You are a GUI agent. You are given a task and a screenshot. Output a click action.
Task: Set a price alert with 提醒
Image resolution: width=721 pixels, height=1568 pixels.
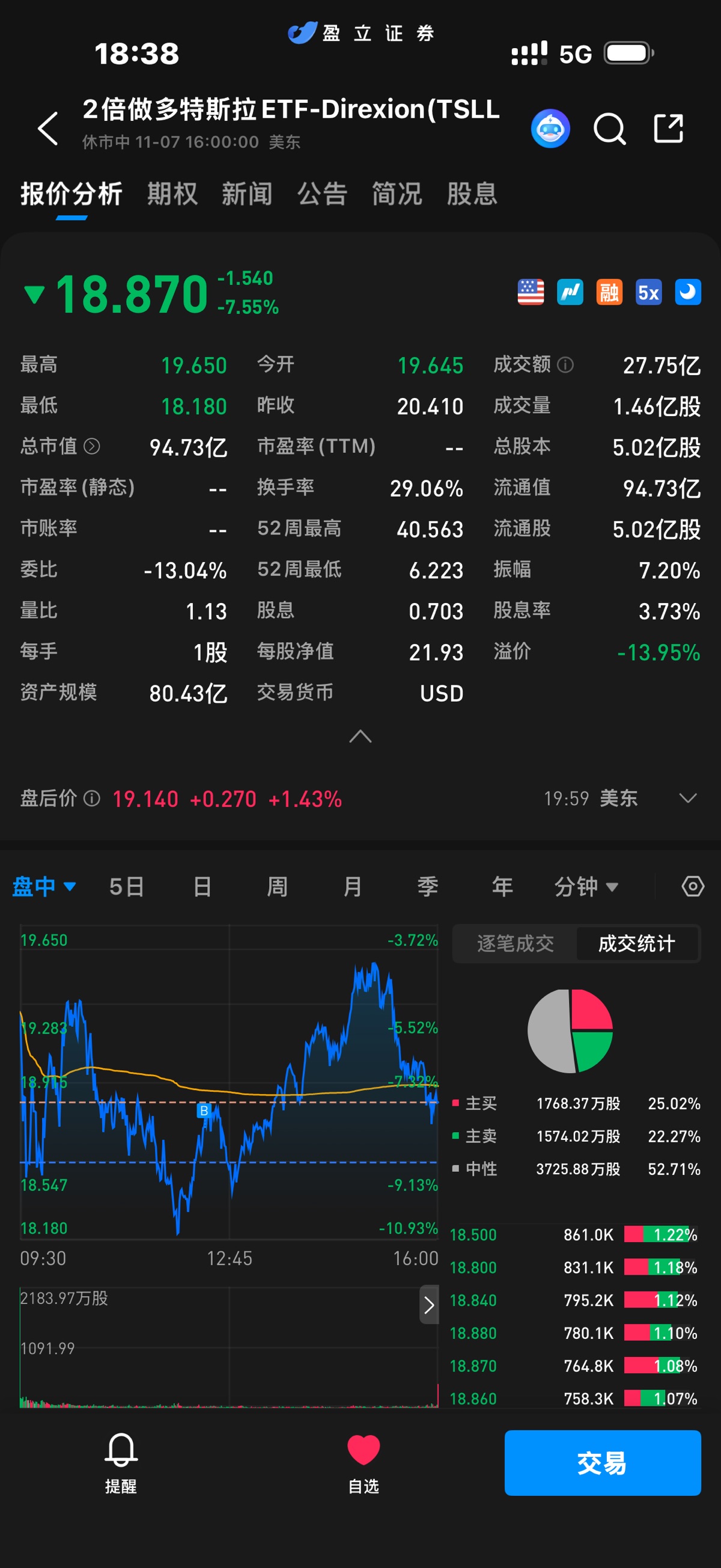pos(121,1462)
